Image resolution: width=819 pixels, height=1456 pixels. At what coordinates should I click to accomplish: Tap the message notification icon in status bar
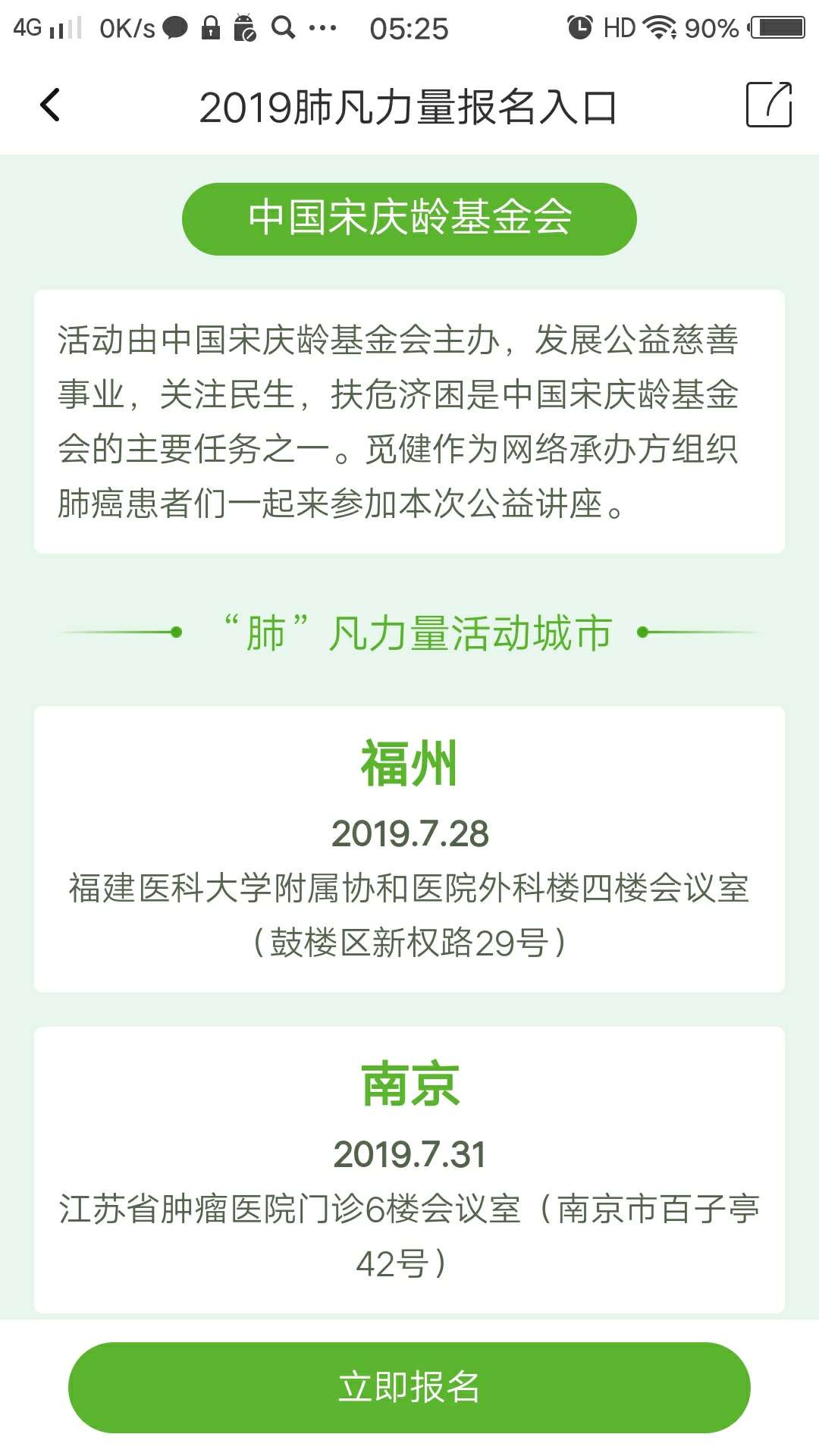176,28
